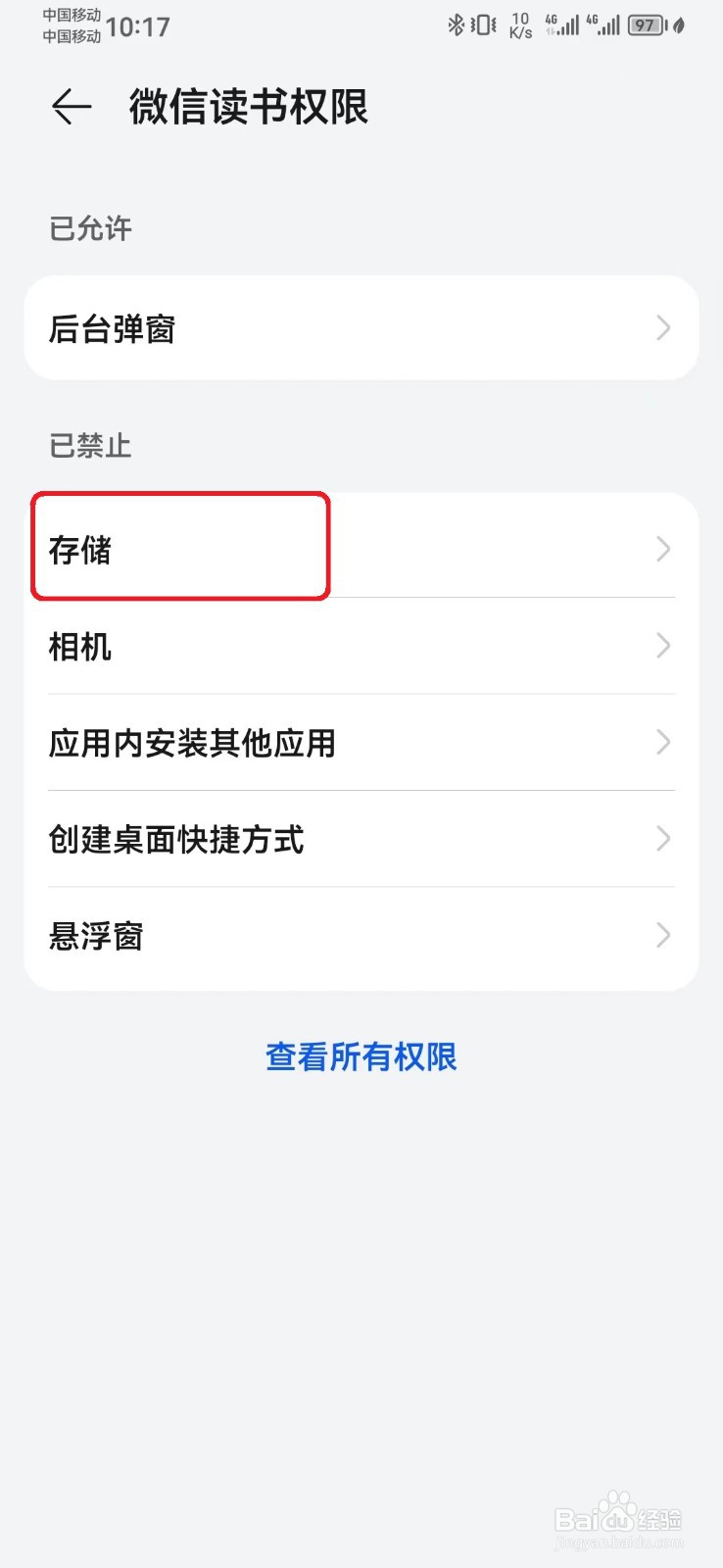Click the Bluetooth icon in status bar
723x1568 pixels.
pos(456,25)
